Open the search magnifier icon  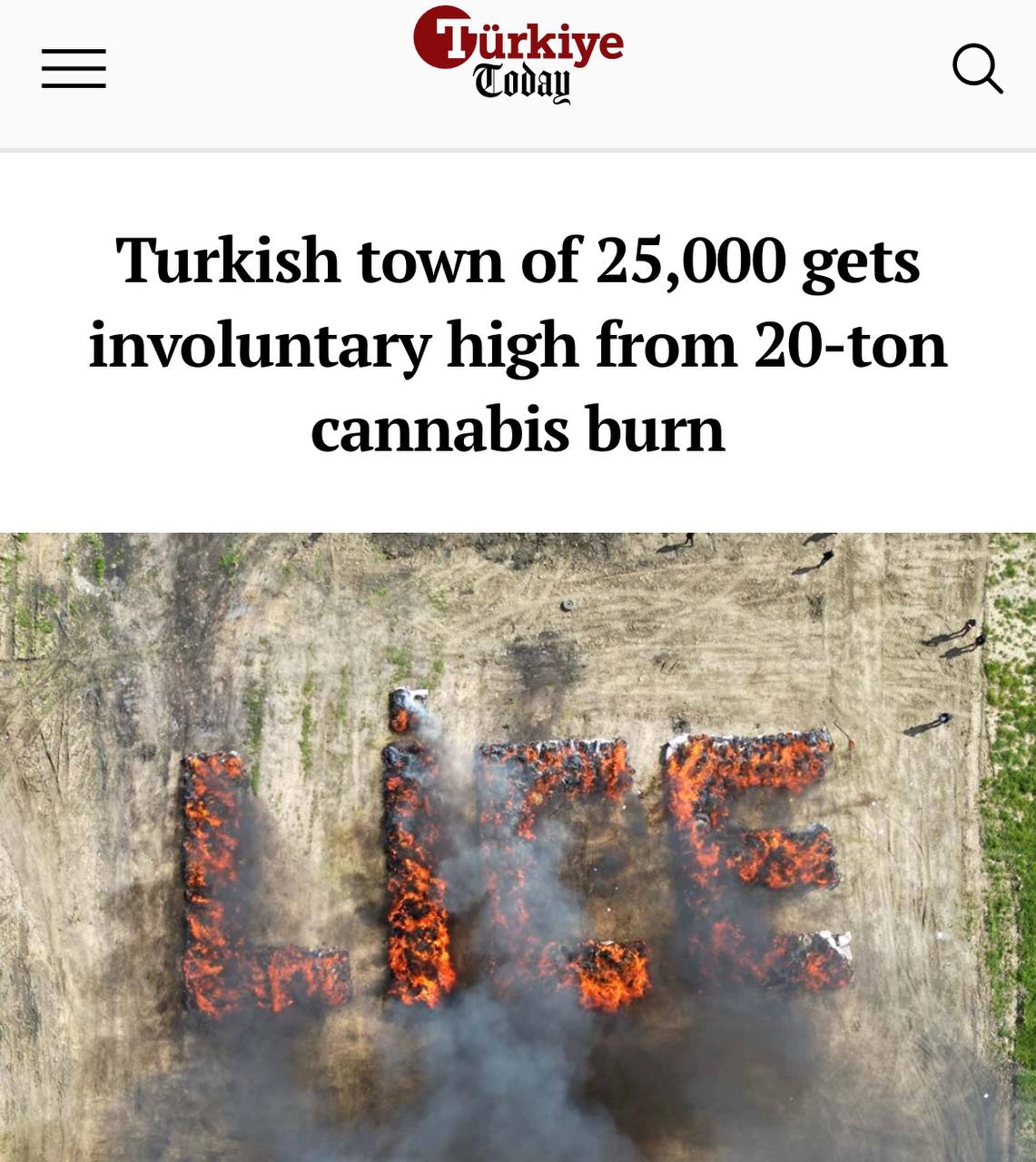click(x=977, y=68)
